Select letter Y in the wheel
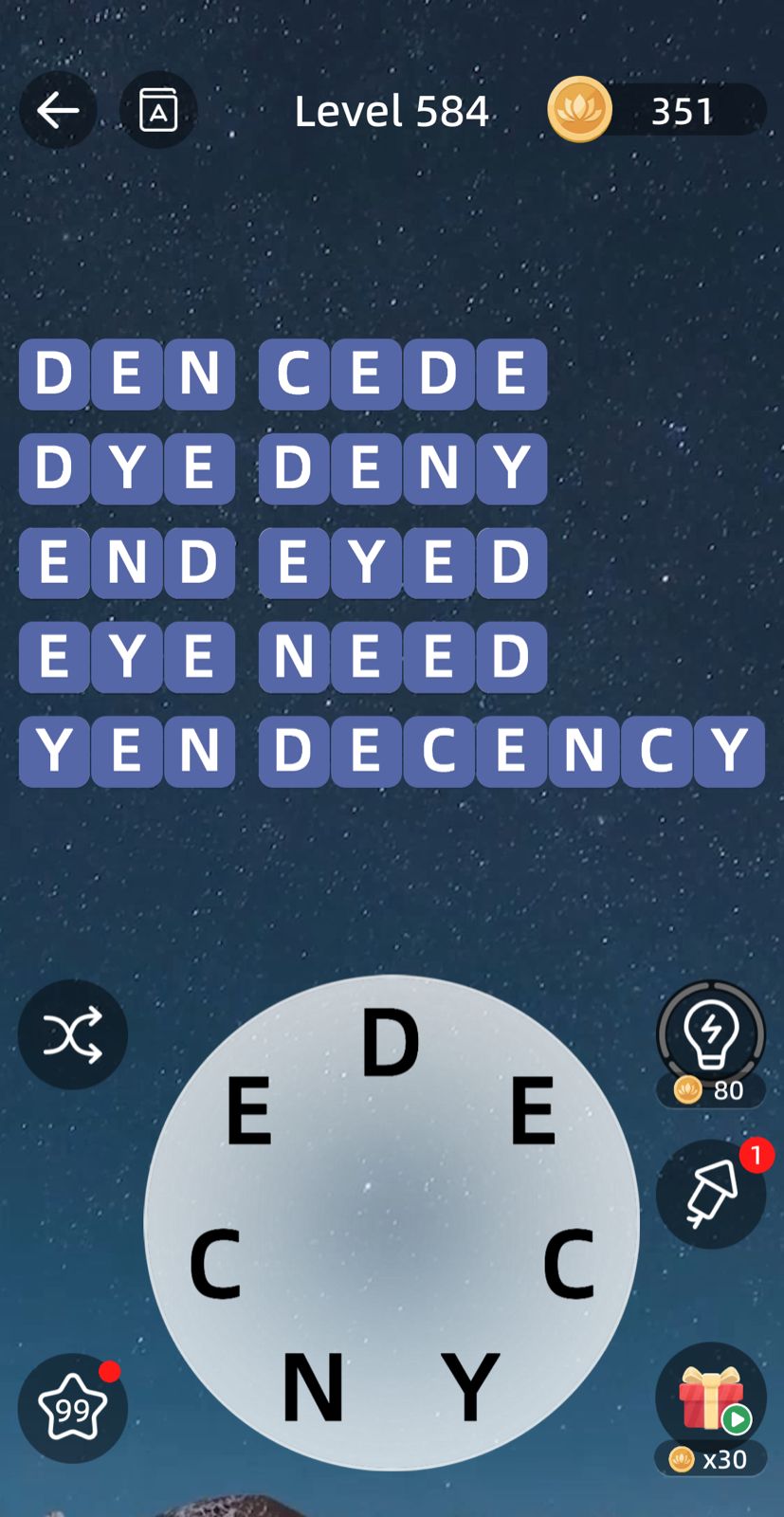The image size is (784, 1517). click(469, 1387)
